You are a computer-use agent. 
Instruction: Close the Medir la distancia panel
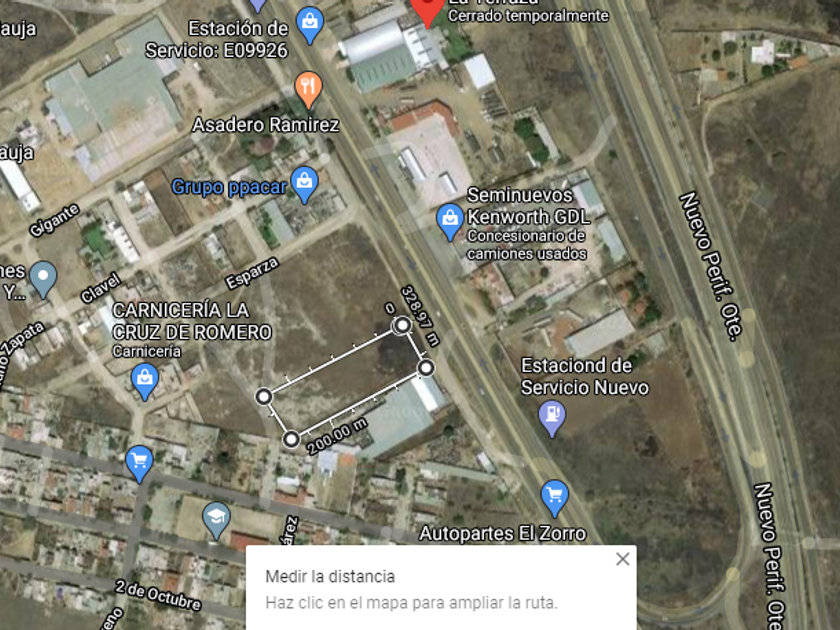coord(622,559)
